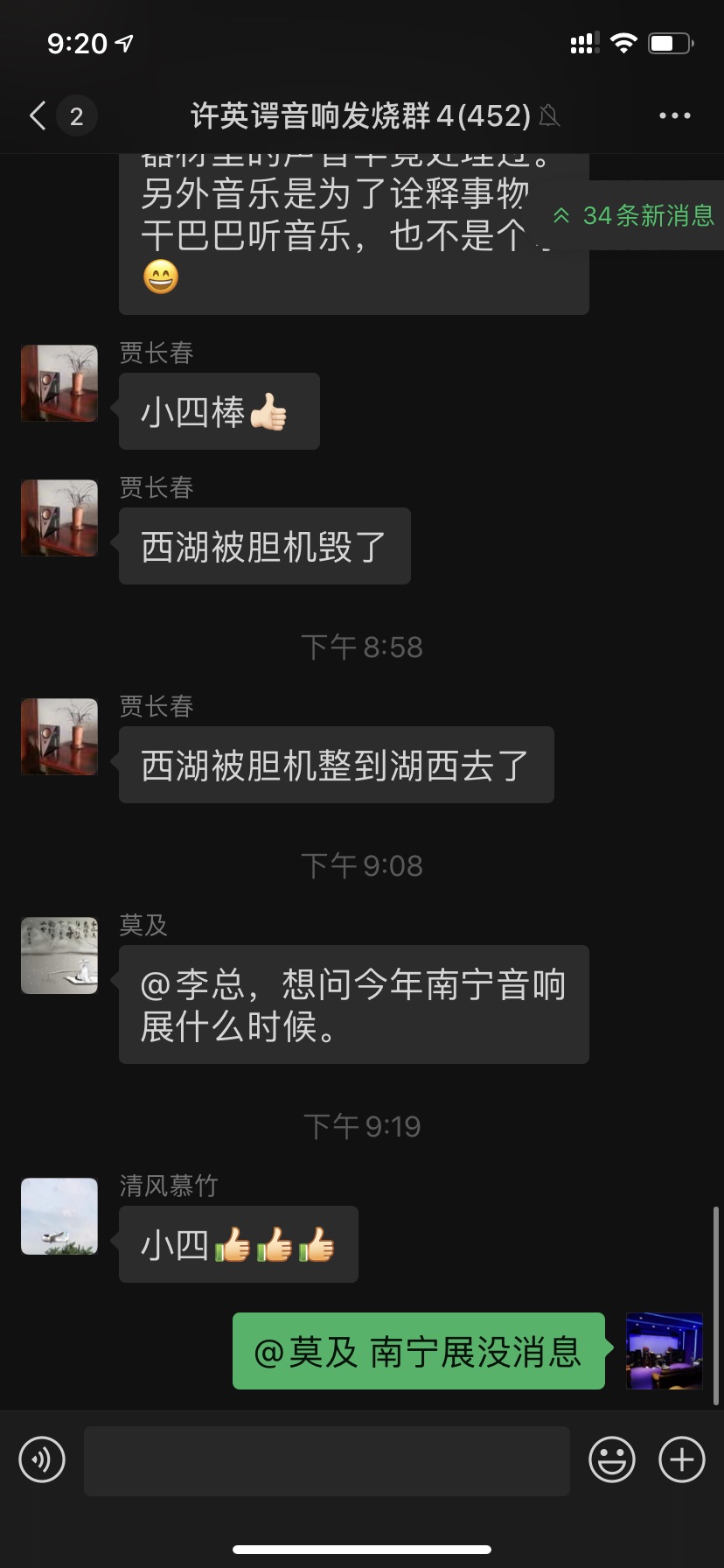Open 莫及's profile avatar

59,955
